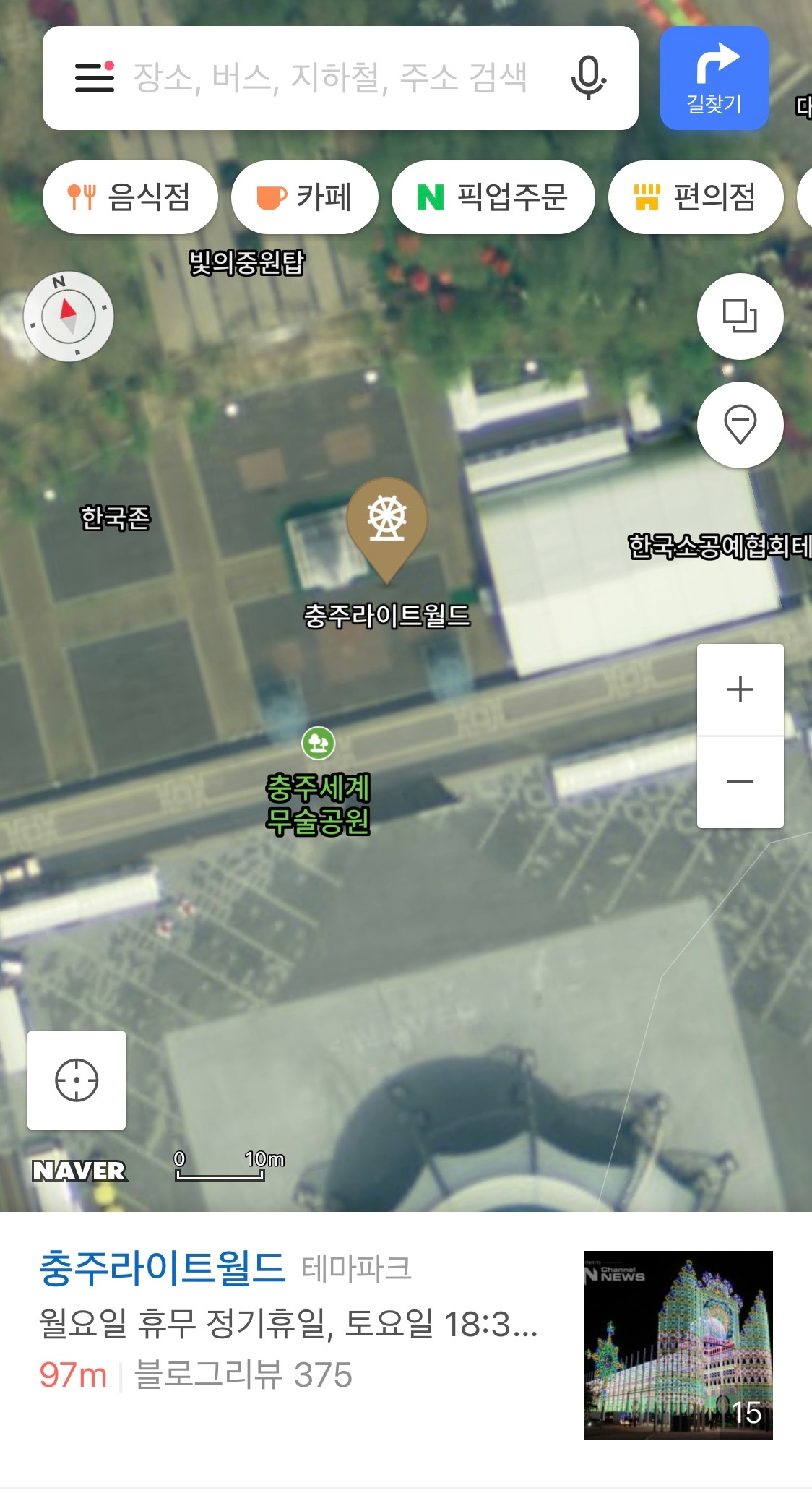Reset map orientation with the compass
The height and width of the screenshot is (1493, 812).
coord(69,316)
